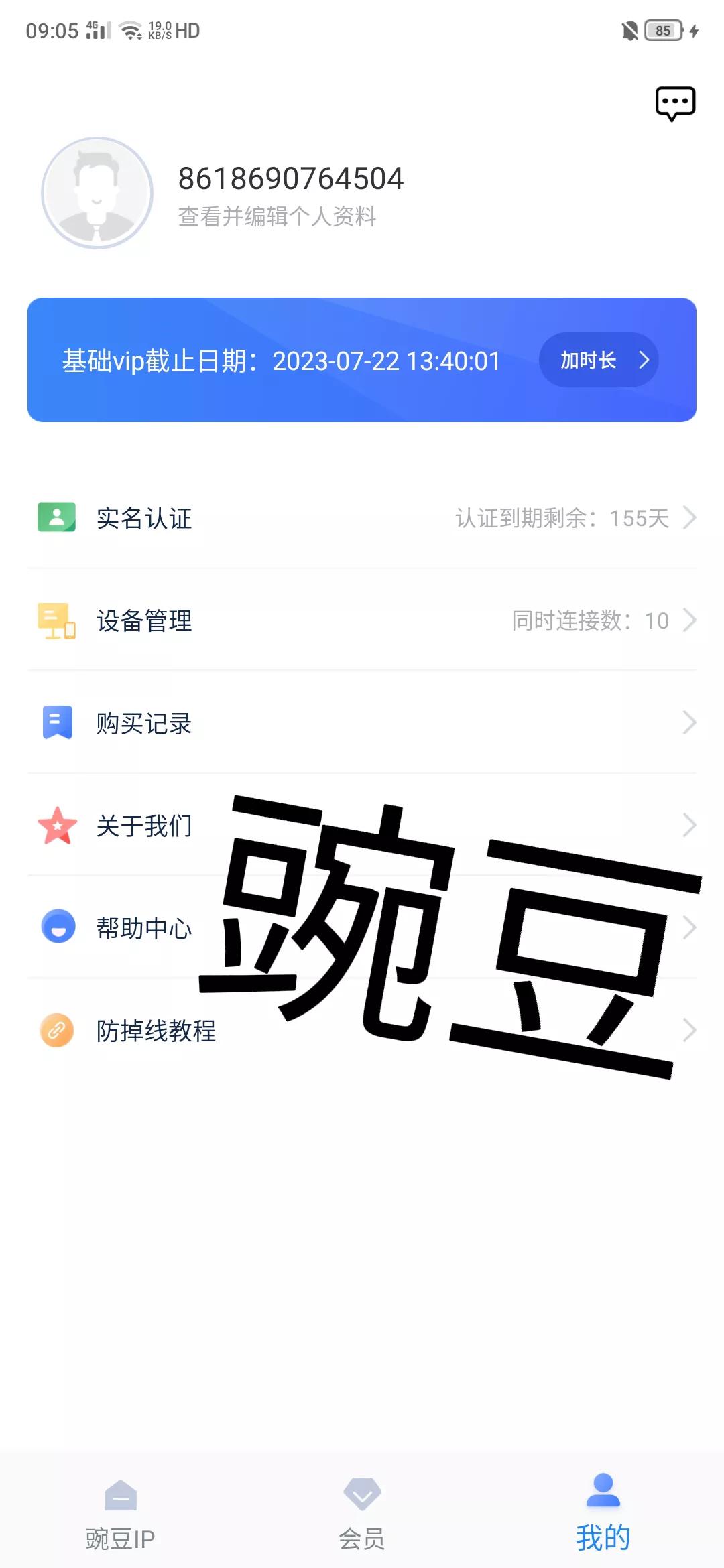Open the blue 帮助中心 help icon

(x=57, y=929)
